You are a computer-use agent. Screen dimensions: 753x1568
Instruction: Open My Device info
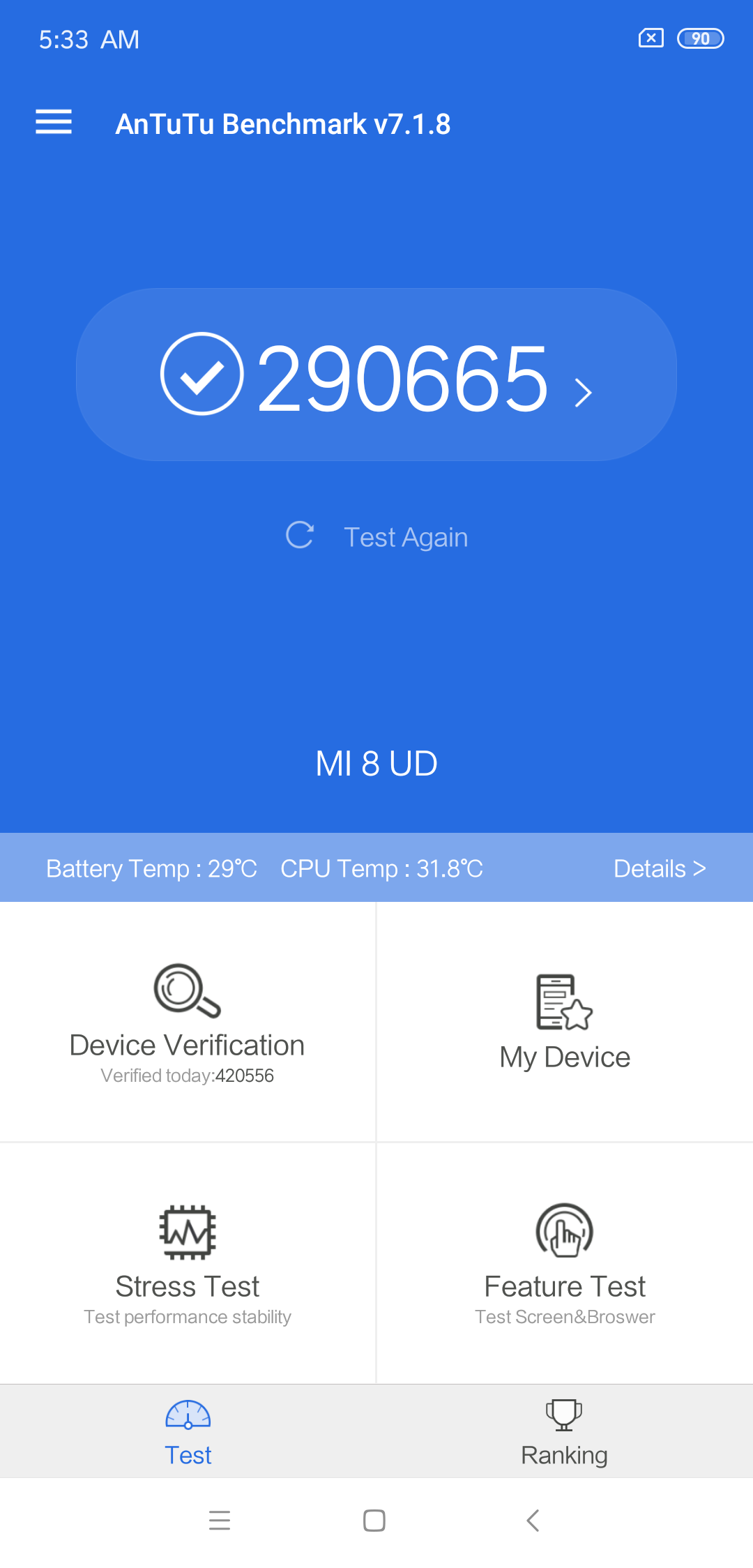point(565,1023)
